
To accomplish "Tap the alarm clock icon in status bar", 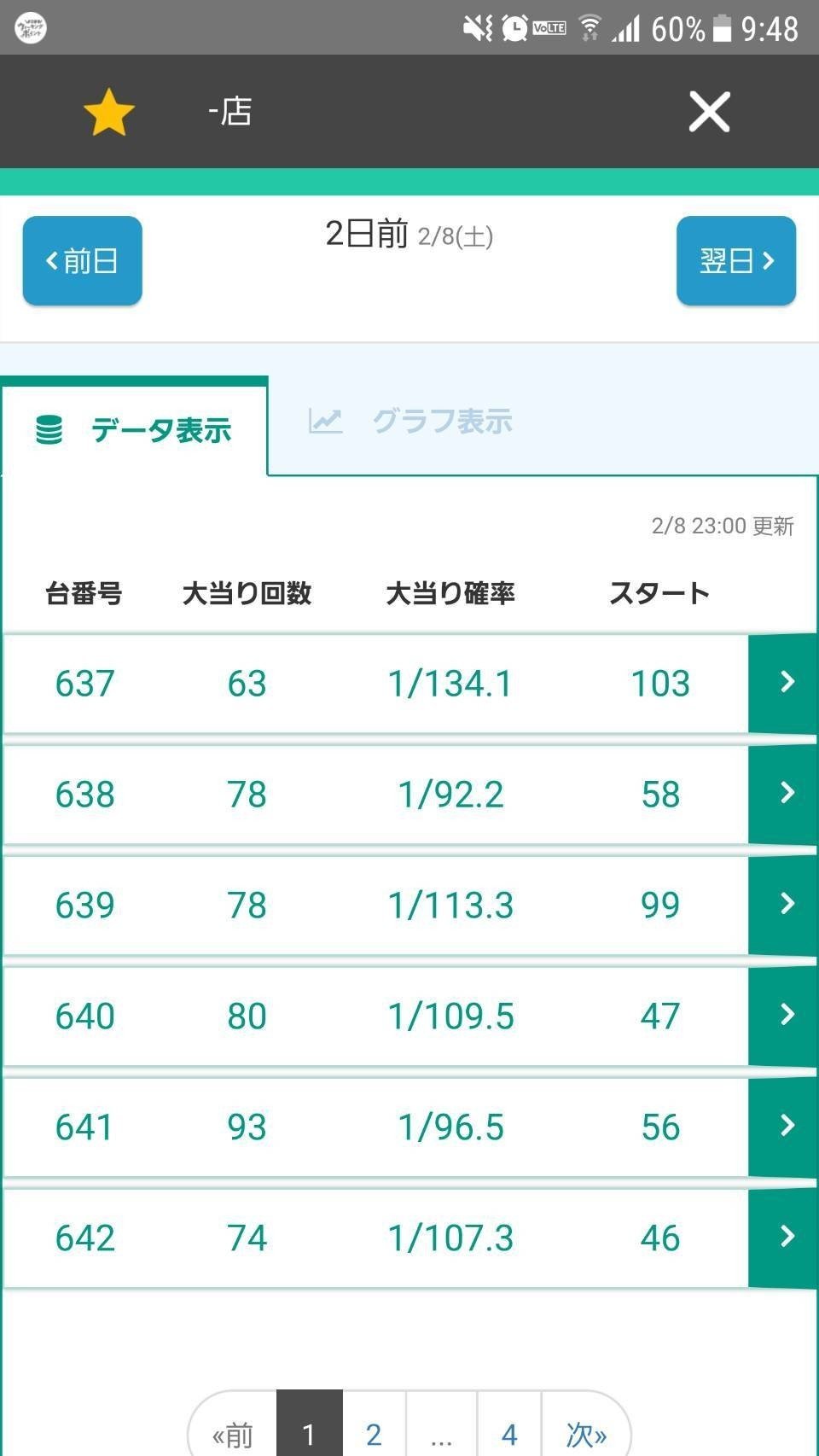I will click(x=513, y=27).
